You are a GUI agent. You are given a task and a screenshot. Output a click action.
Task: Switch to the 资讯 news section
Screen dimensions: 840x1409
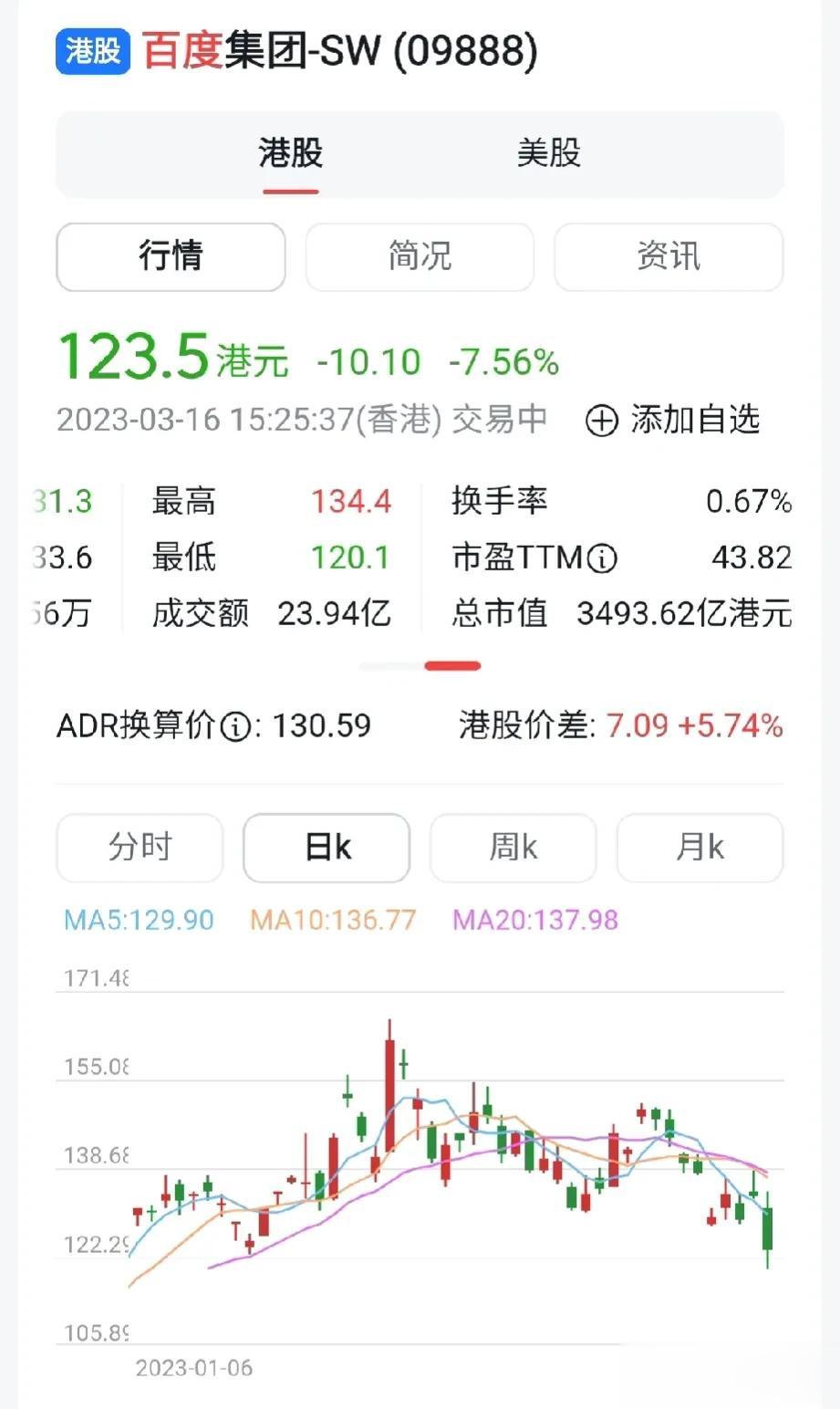[x=669, y=256]
